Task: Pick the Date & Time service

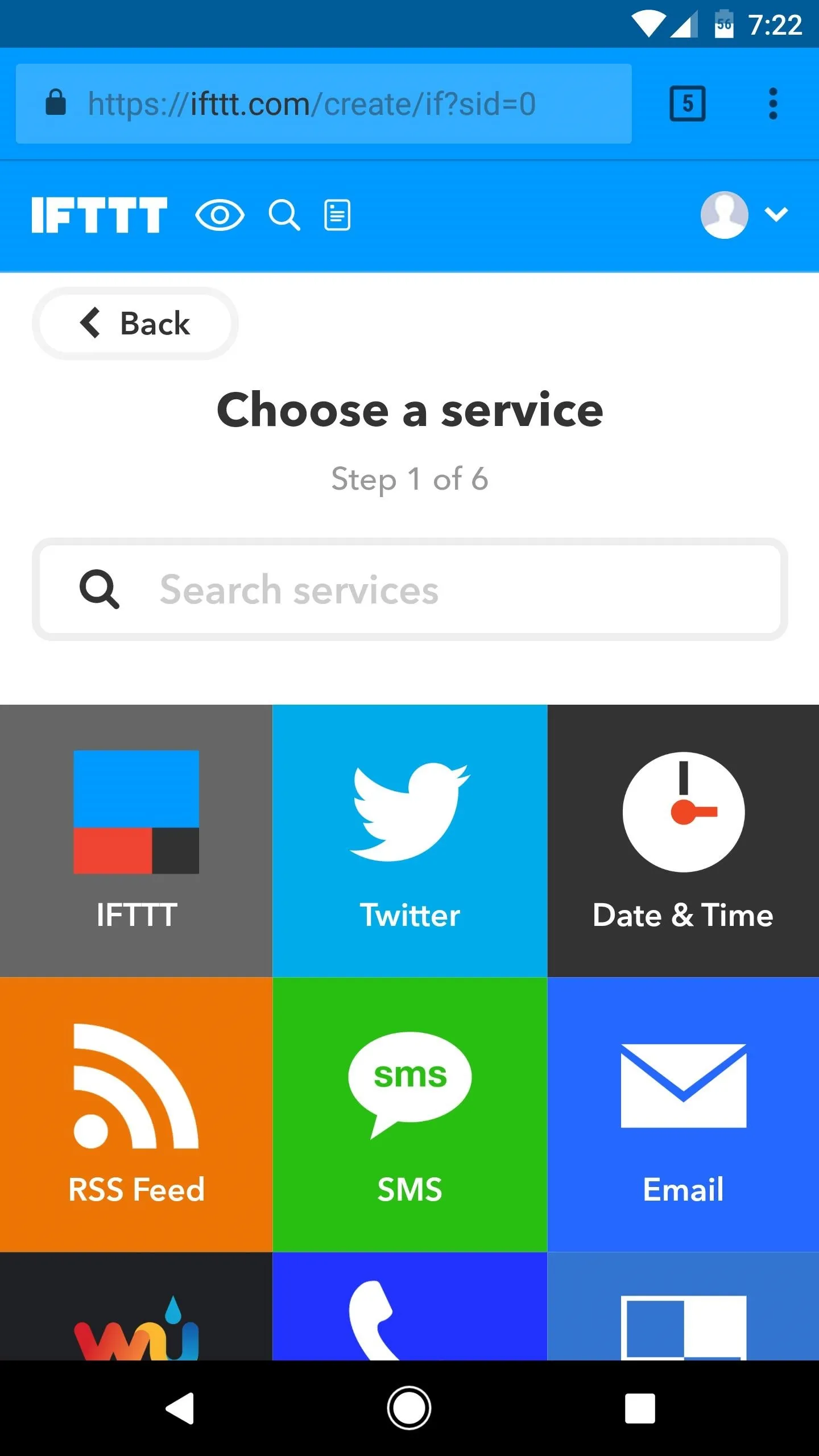Action: (683, 841)
